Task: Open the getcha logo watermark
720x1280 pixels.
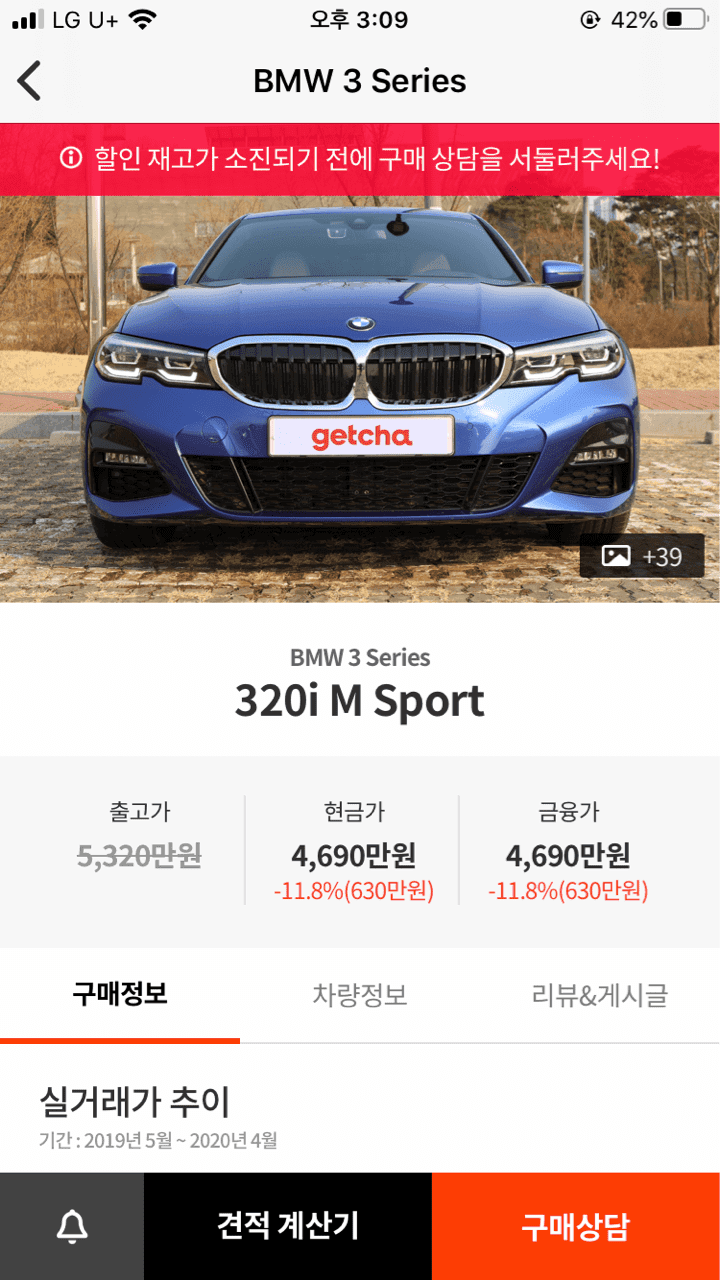Action: click(358, 437)
